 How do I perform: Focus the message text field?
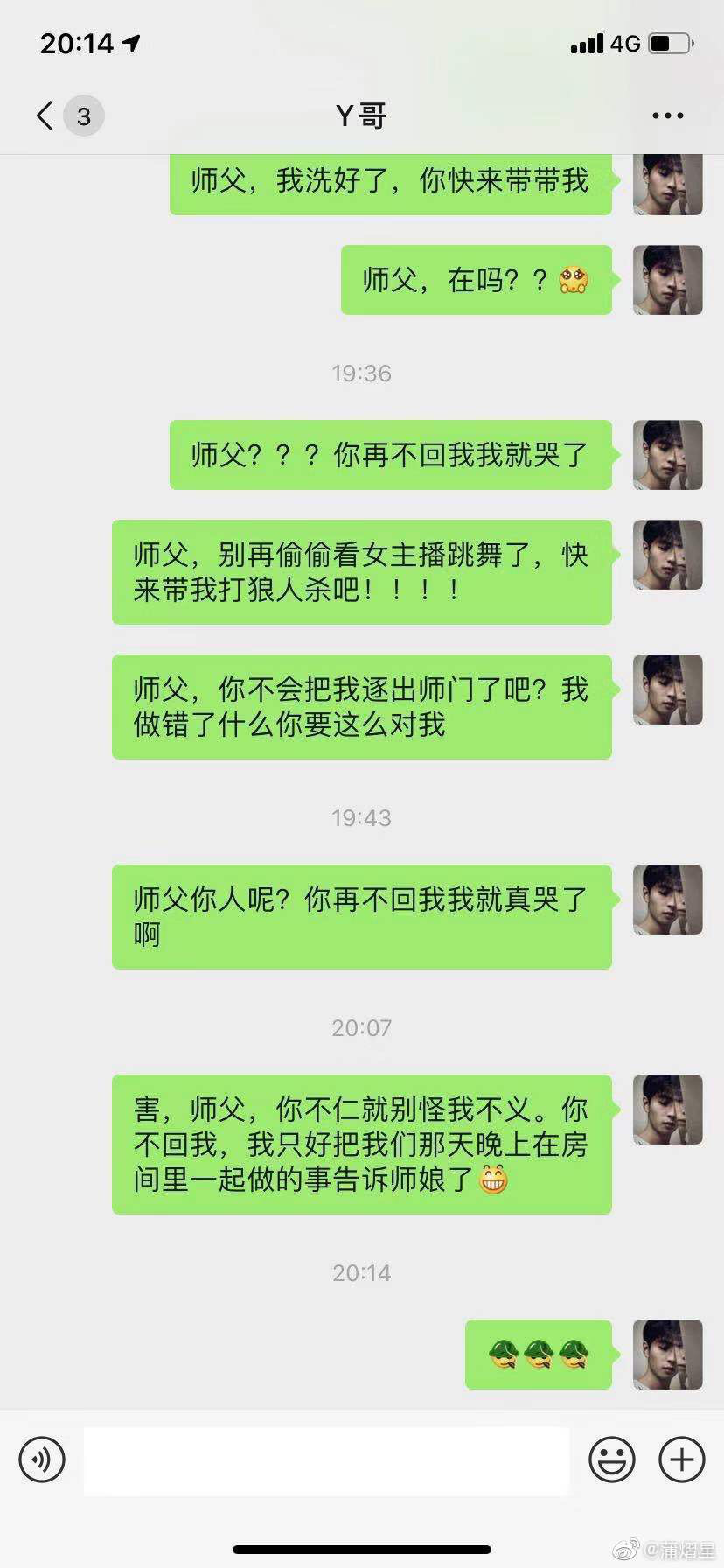[326, 1459]
